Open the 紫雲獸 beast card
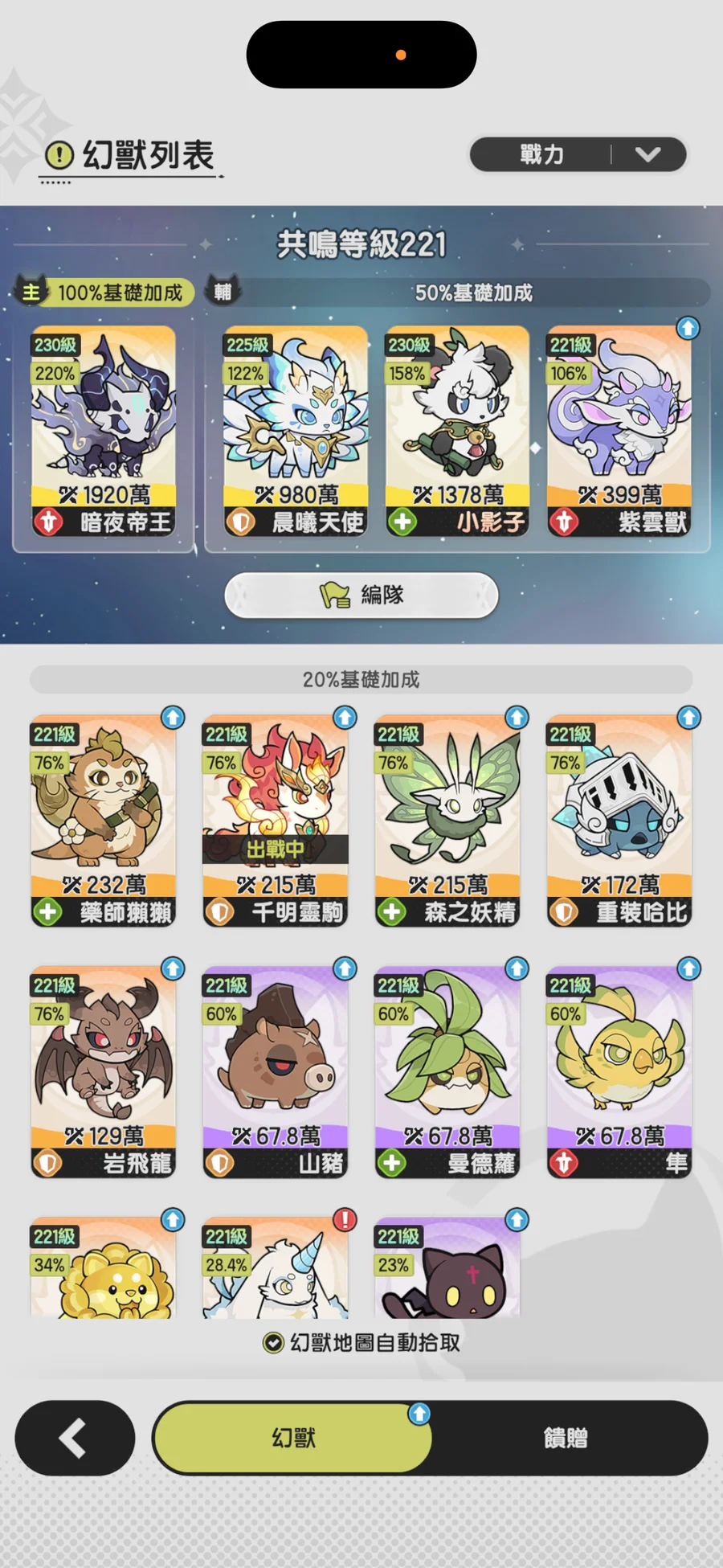This screenshot has width=723, height=1568. coord(619,431)
